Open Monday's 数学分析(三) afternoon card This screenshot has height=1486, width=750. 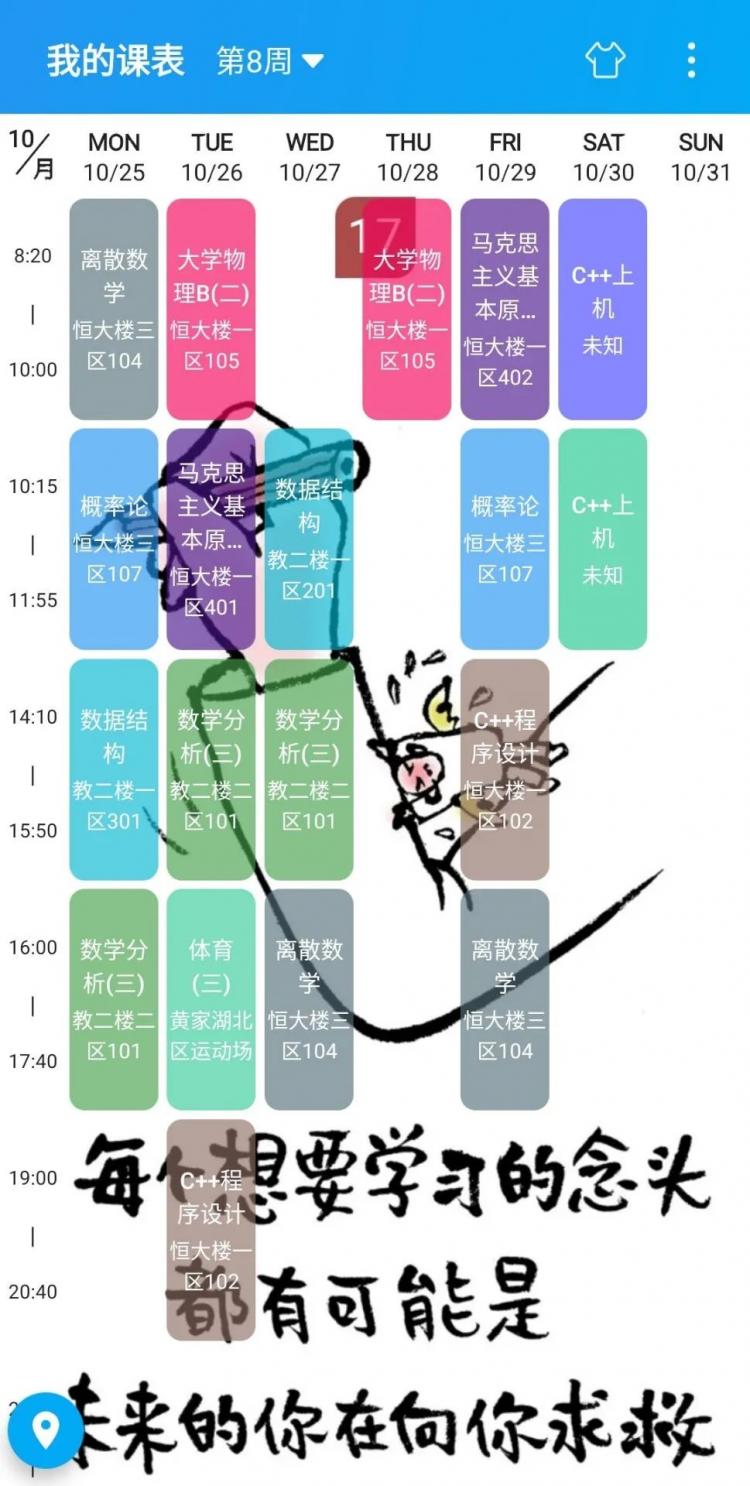click(114, 999)
